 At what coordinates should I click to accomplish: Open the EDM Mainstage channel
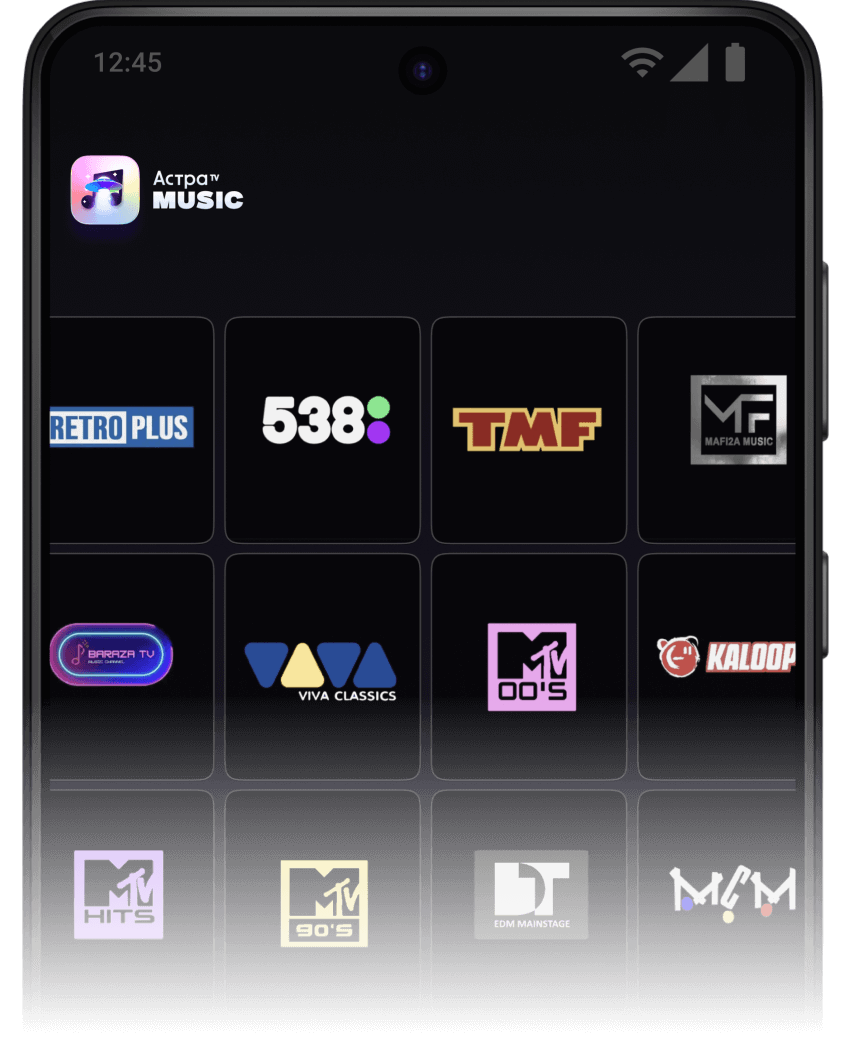pyautogui.click(x=531, y=893)
